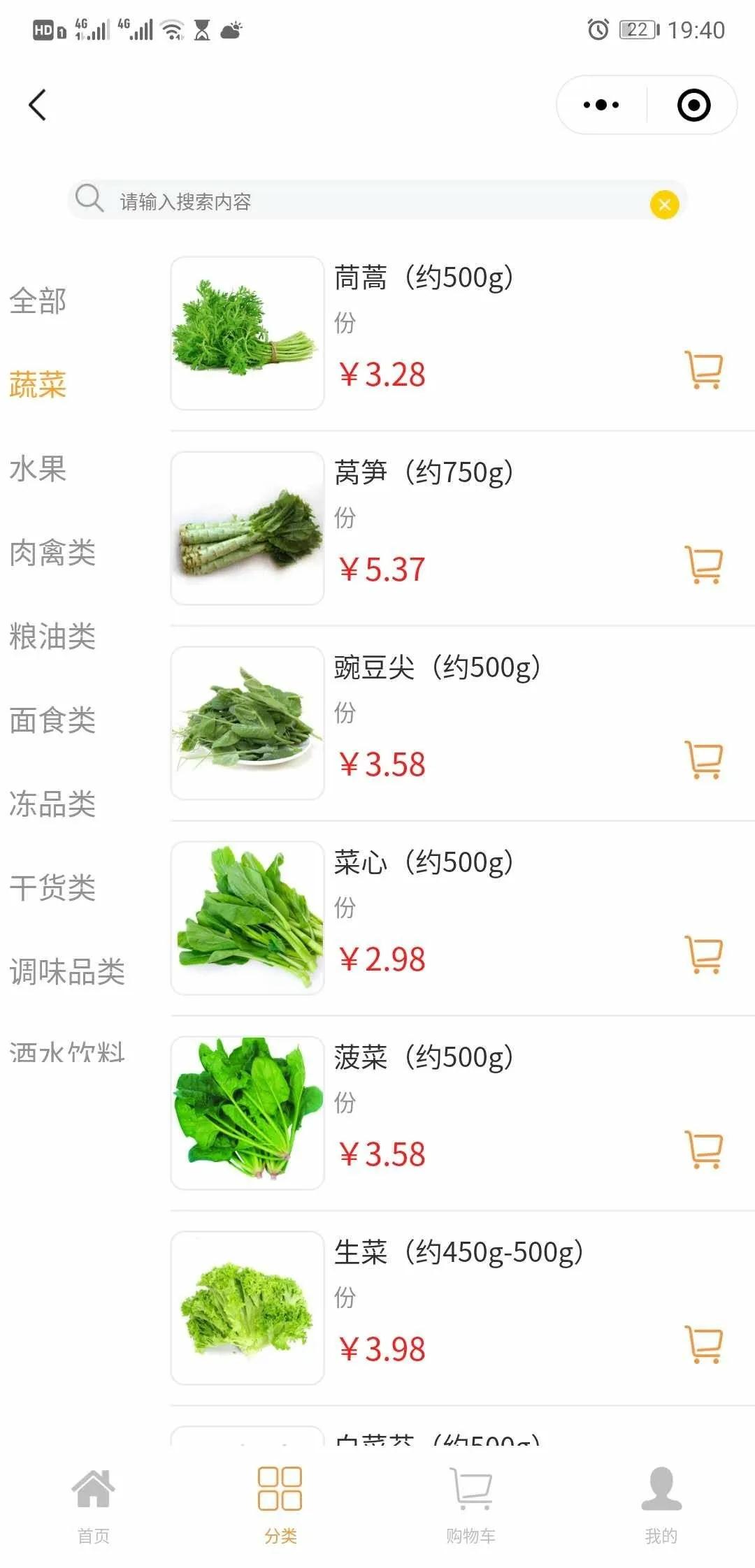755x1568 pixels.
Task: Close the mini program with the circle icon
Action: pyautogui.click(x=693, y=106)
